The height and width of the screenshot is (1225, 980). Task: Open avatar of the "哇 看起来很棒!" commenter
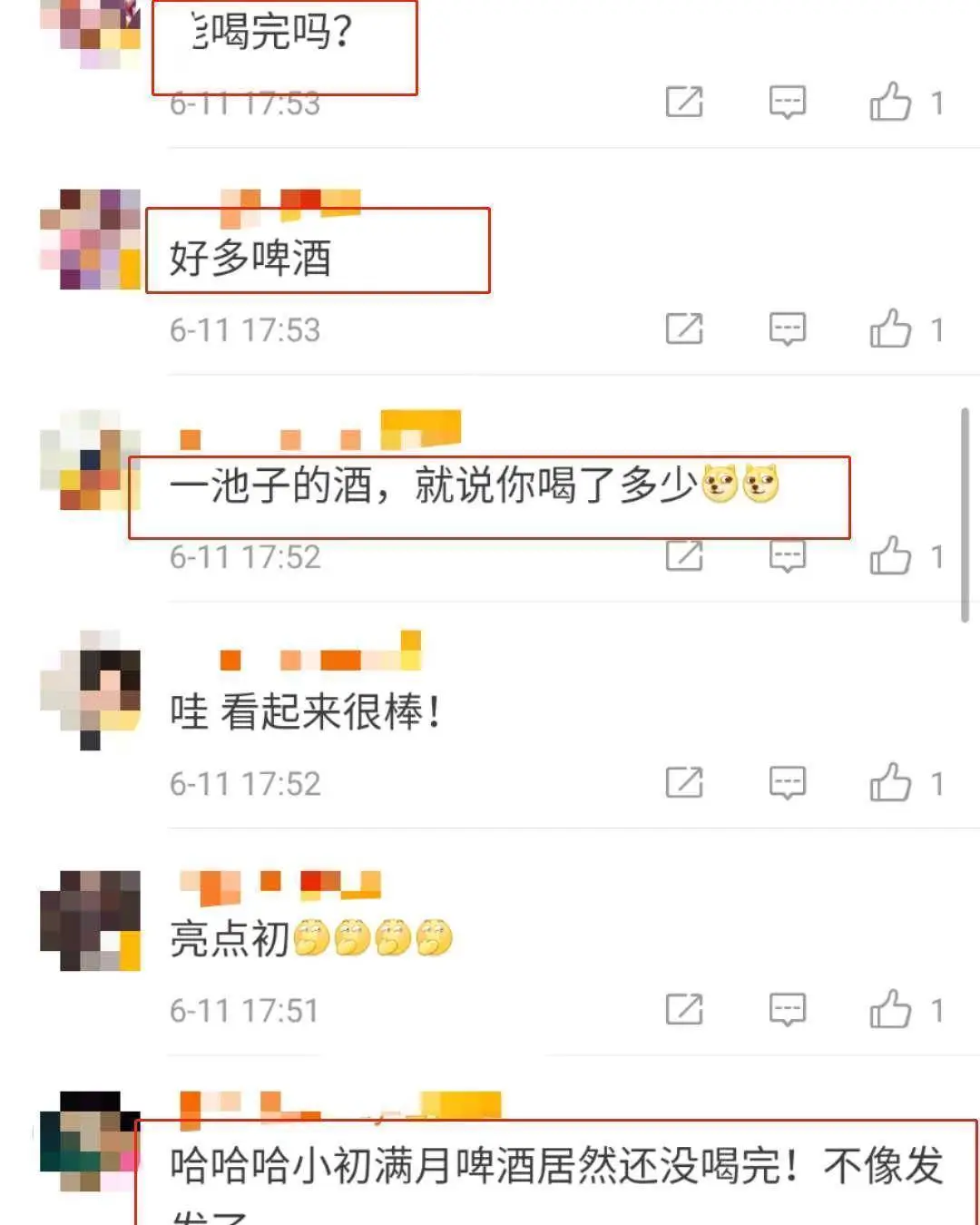(91, 690)
